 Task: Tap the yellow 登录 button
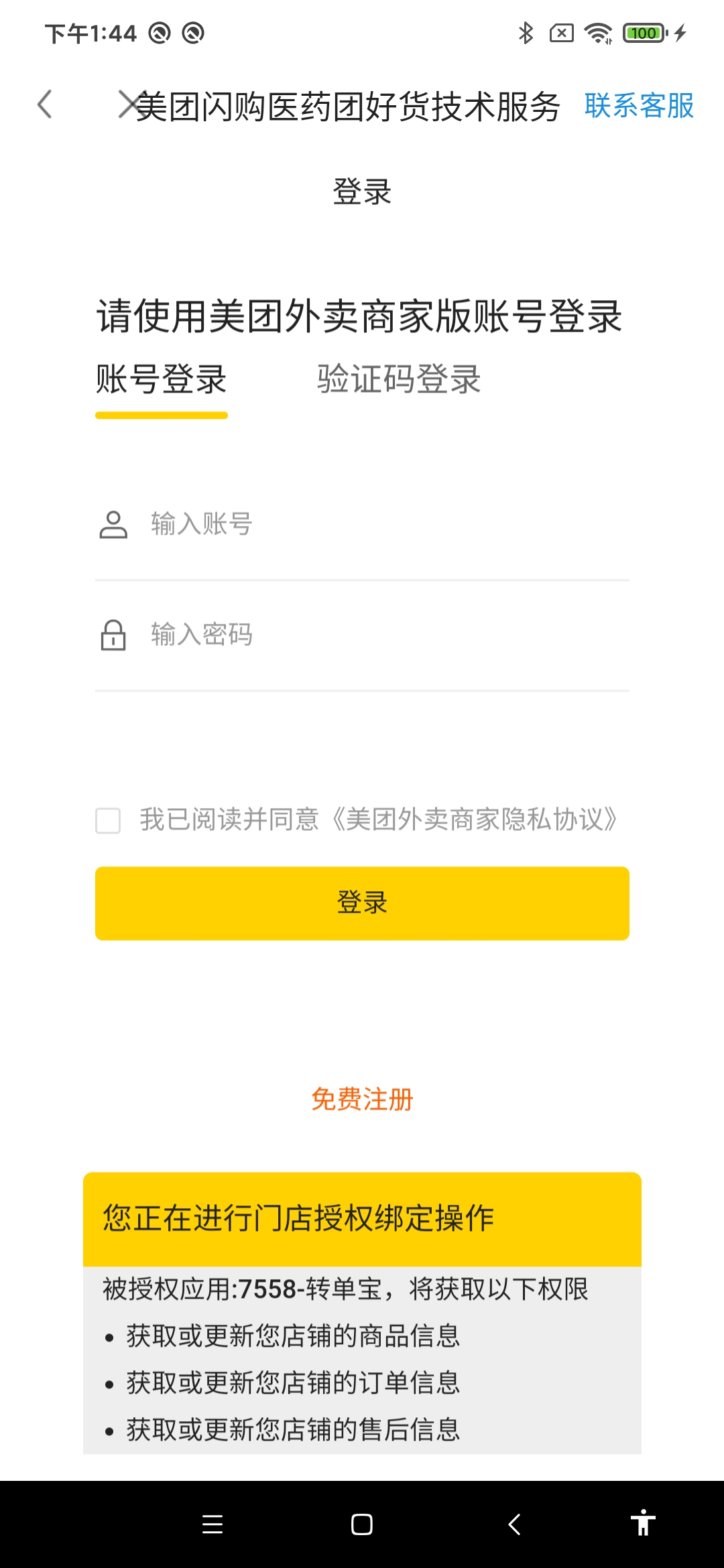pos(362,903)
